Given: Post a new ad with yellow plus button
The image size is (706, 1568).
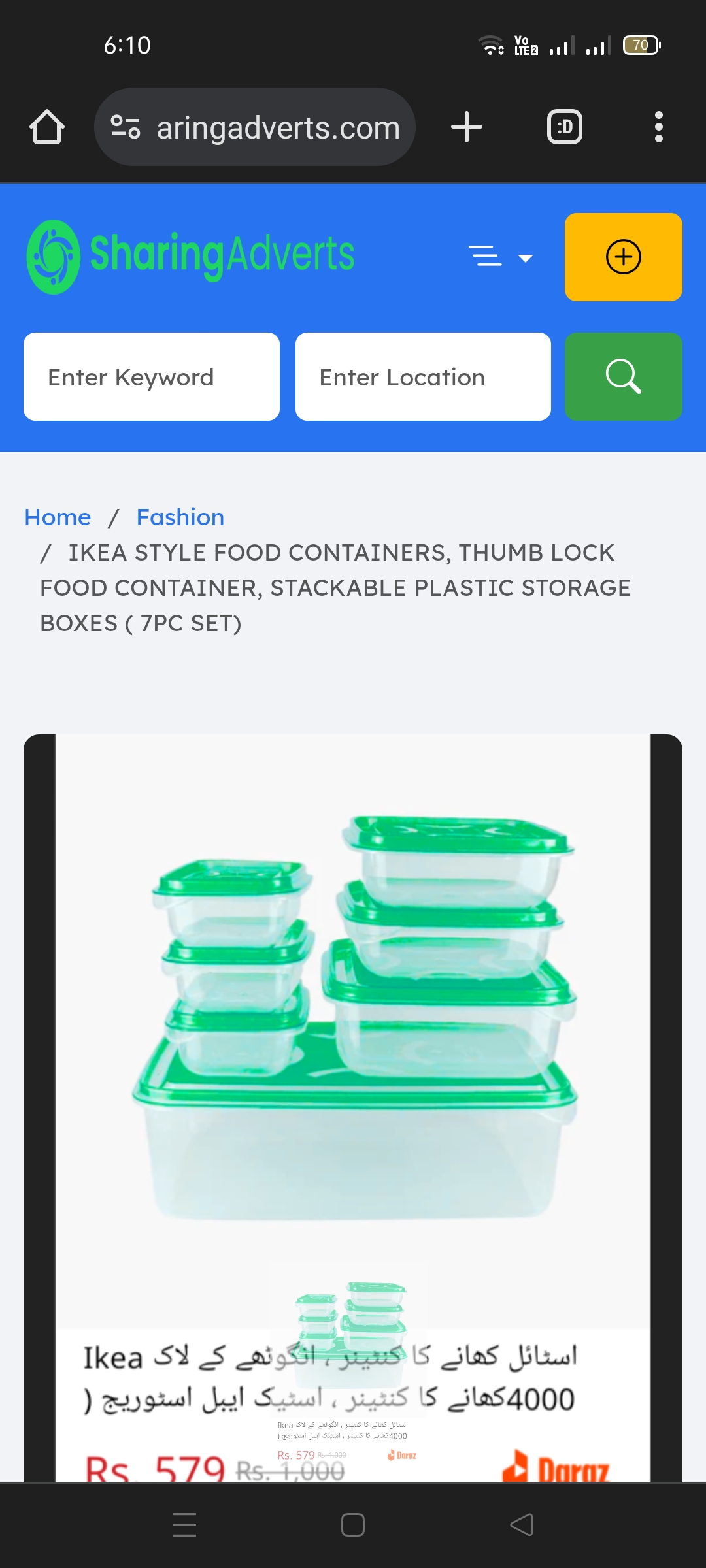Looking at the screenshot, I should 623,257.
